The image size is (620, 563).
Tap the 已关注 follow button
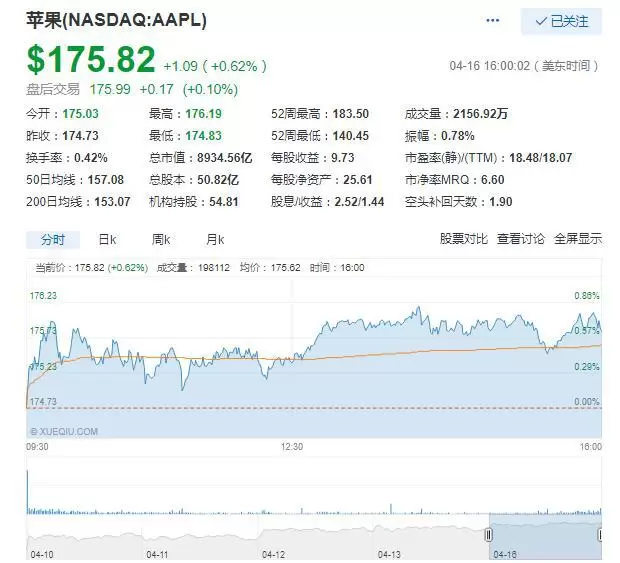pos(562,21)
